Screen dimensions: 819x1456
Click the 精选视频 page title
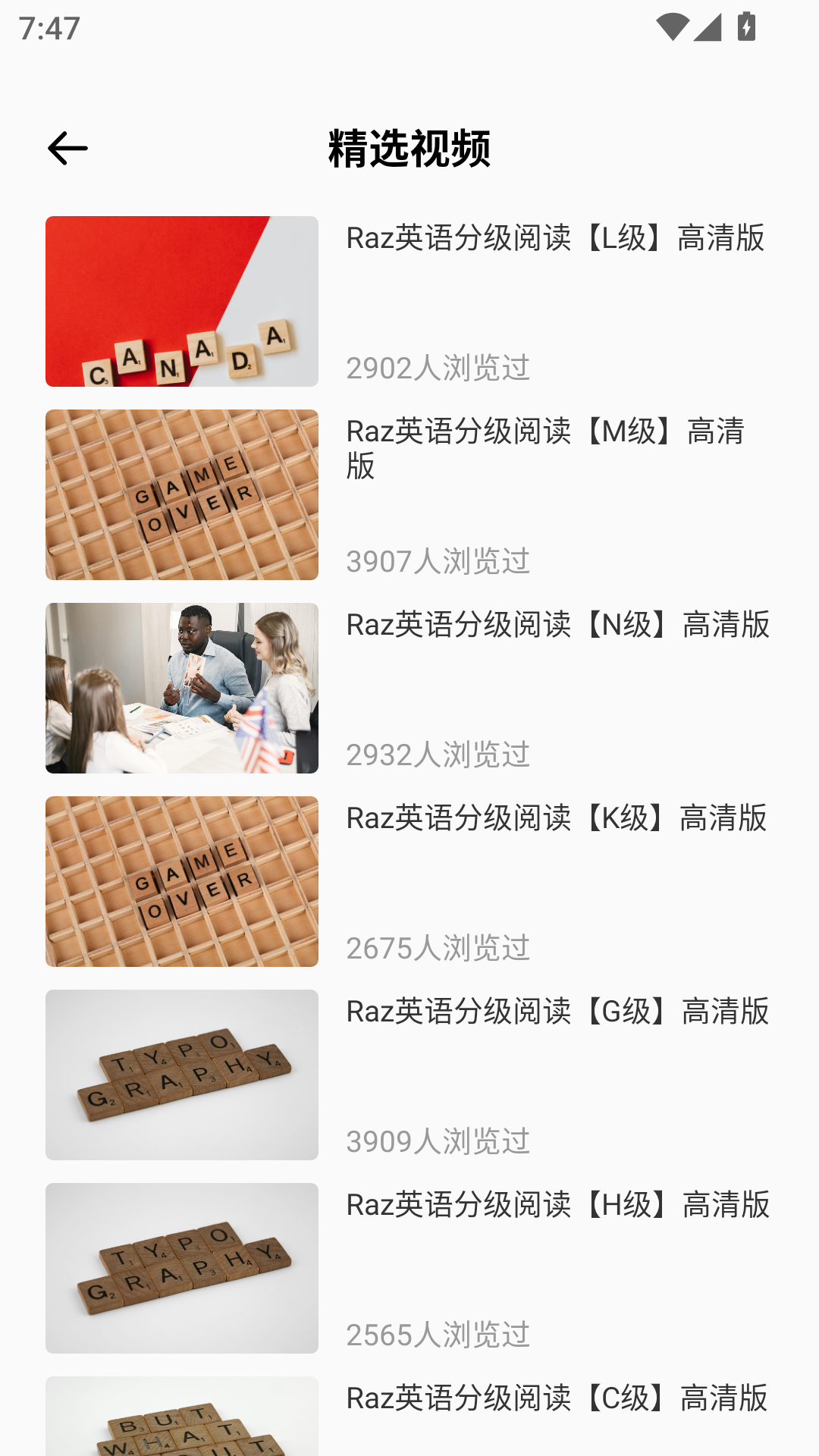(x=409, y=149)
